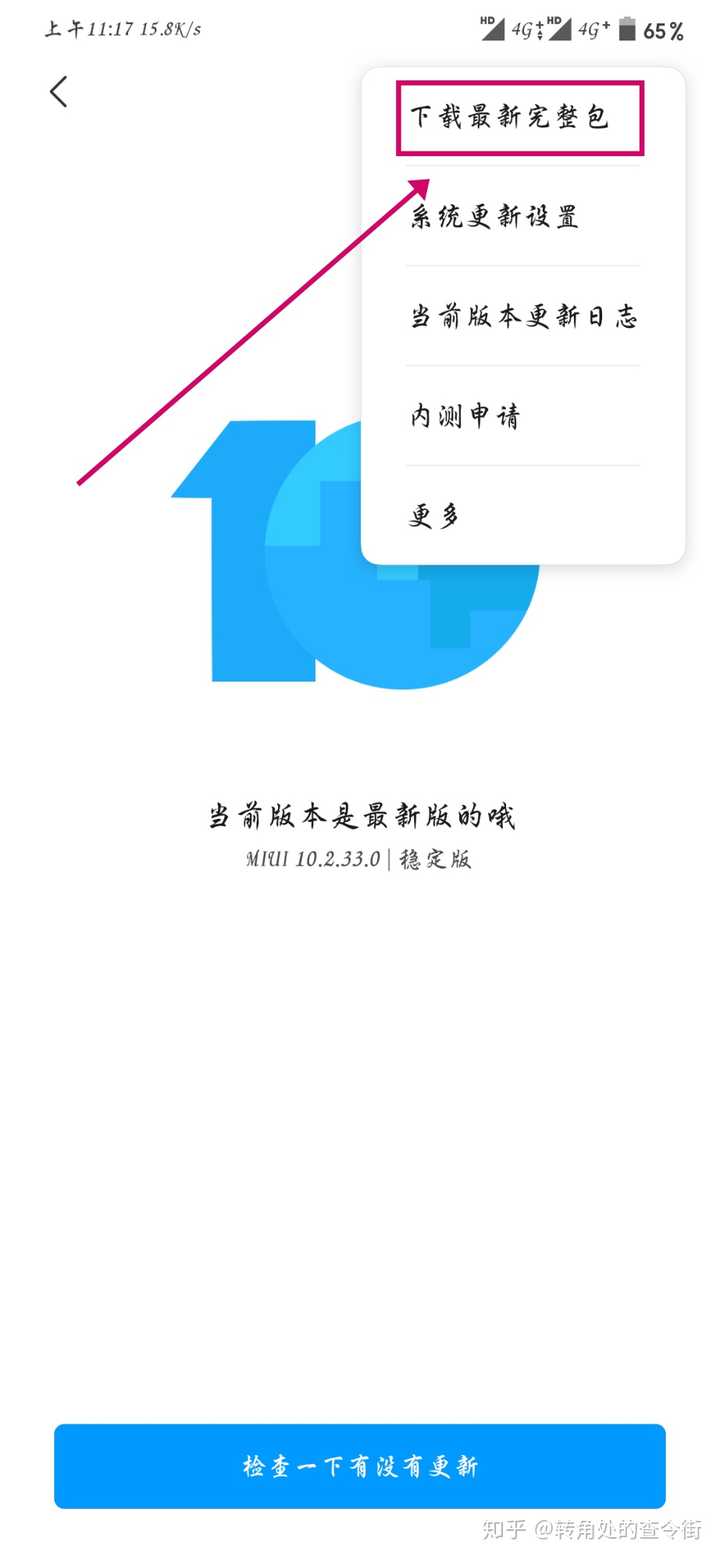Tap 检查一下有没有更新 button
Image resolution: width=720 pixels, height=1559 pixels.
coord(360,1465)
